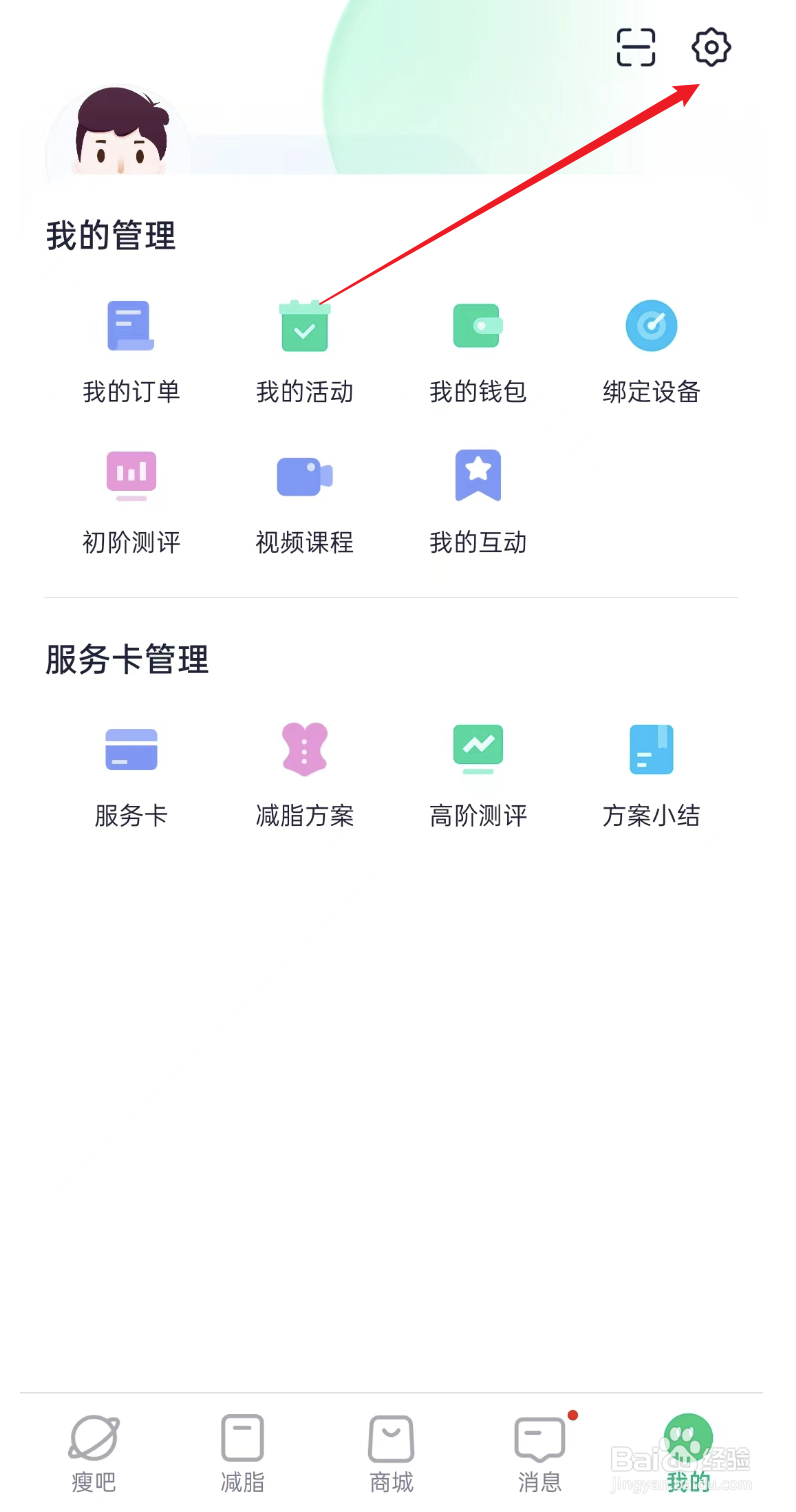This screenshot has height=1512, width=796.
Task: Open 我的钱包 (My Wallet)
Action: [477, 350]
